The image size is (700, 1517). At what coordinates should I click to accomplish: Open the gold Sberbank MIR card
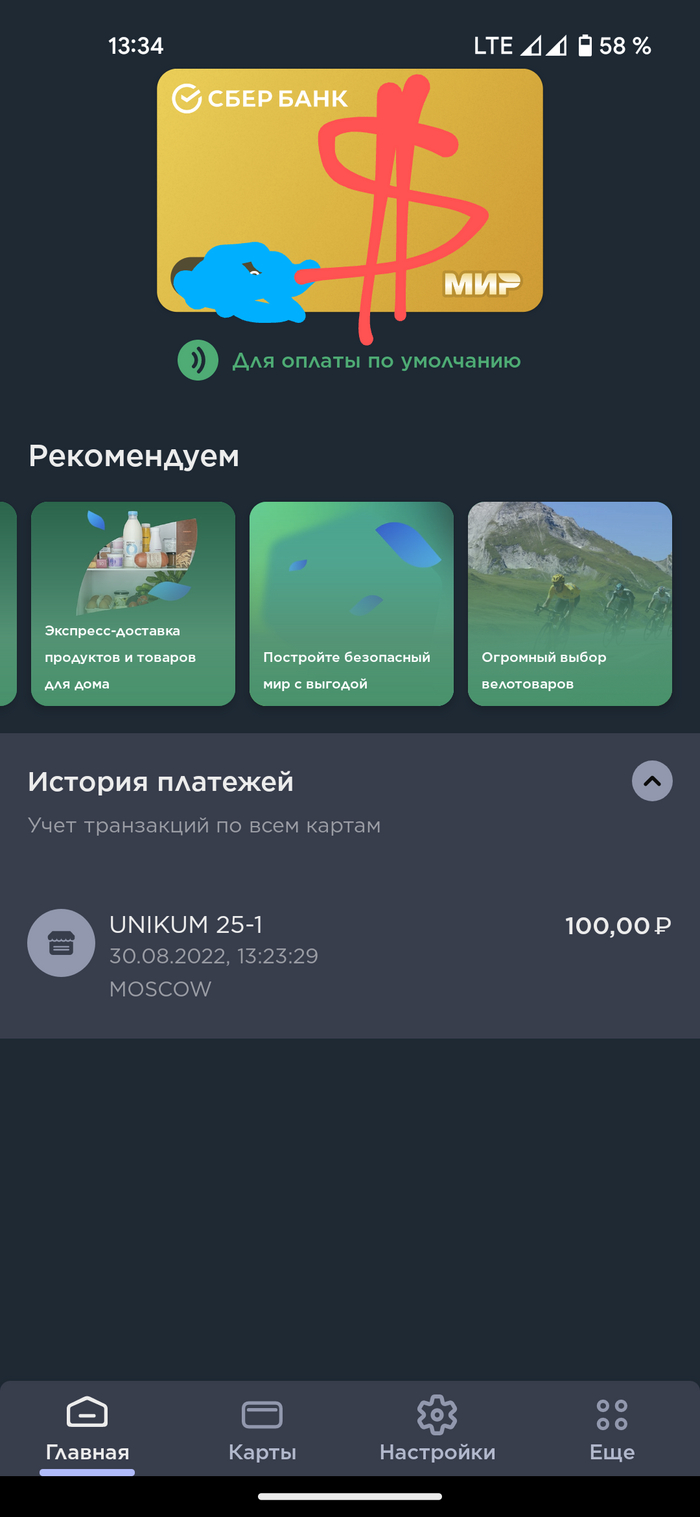pos(349,190)
